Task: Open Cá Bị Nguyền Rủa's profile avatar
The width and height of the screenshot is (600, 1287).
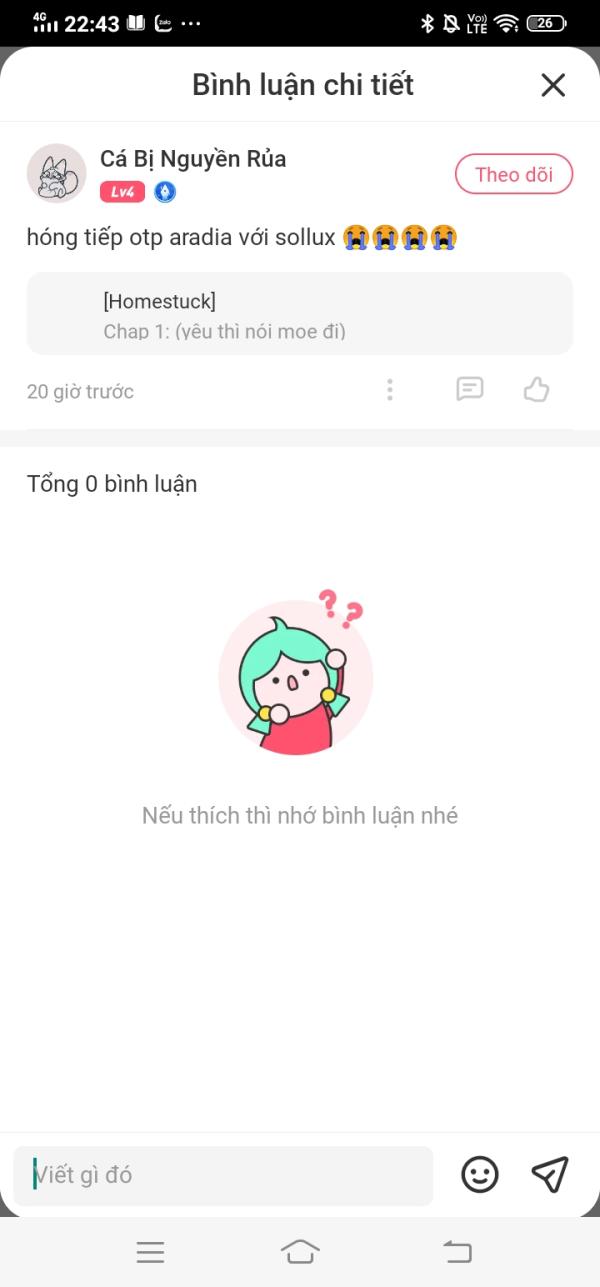Action: 56,174
